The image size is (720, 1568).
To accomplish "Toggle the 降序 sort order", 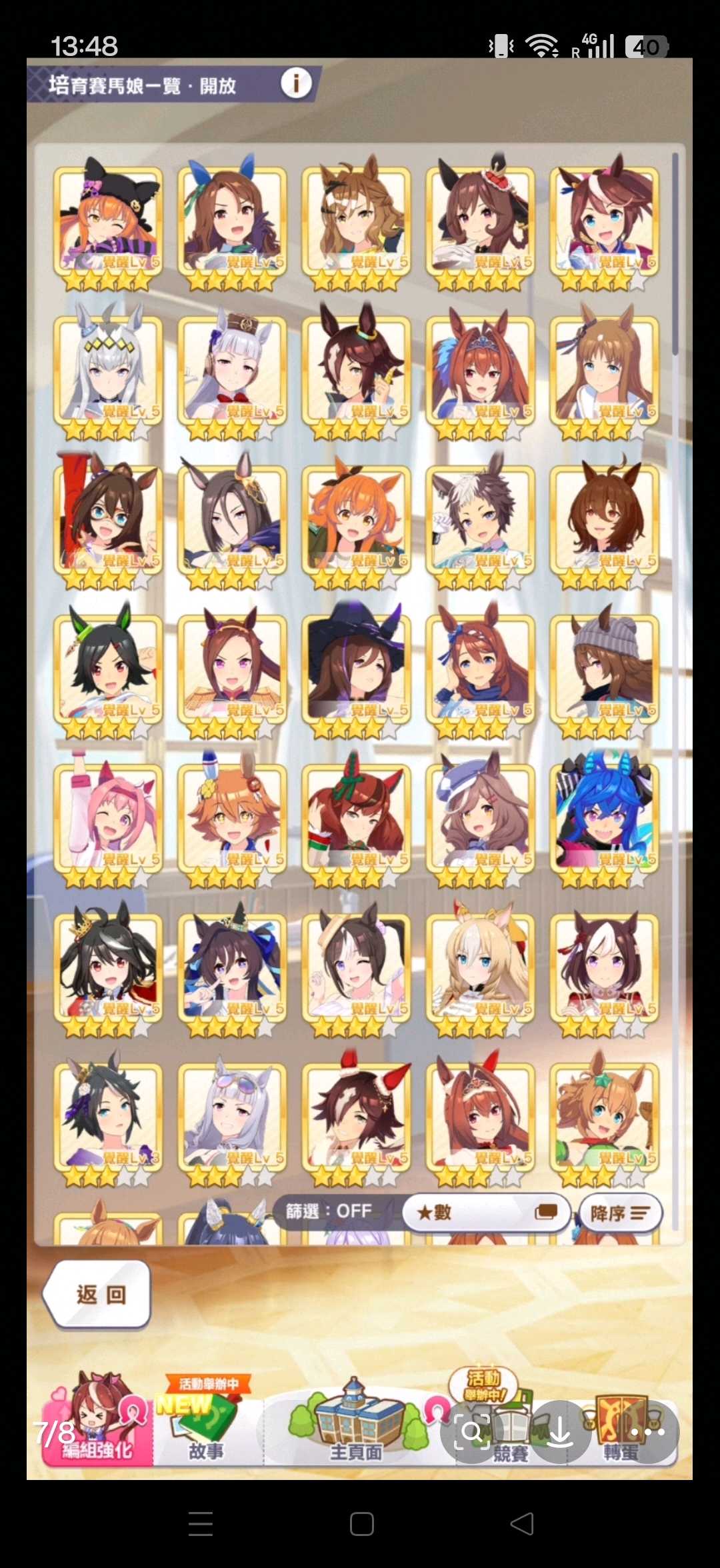I will pos(620,1213).
